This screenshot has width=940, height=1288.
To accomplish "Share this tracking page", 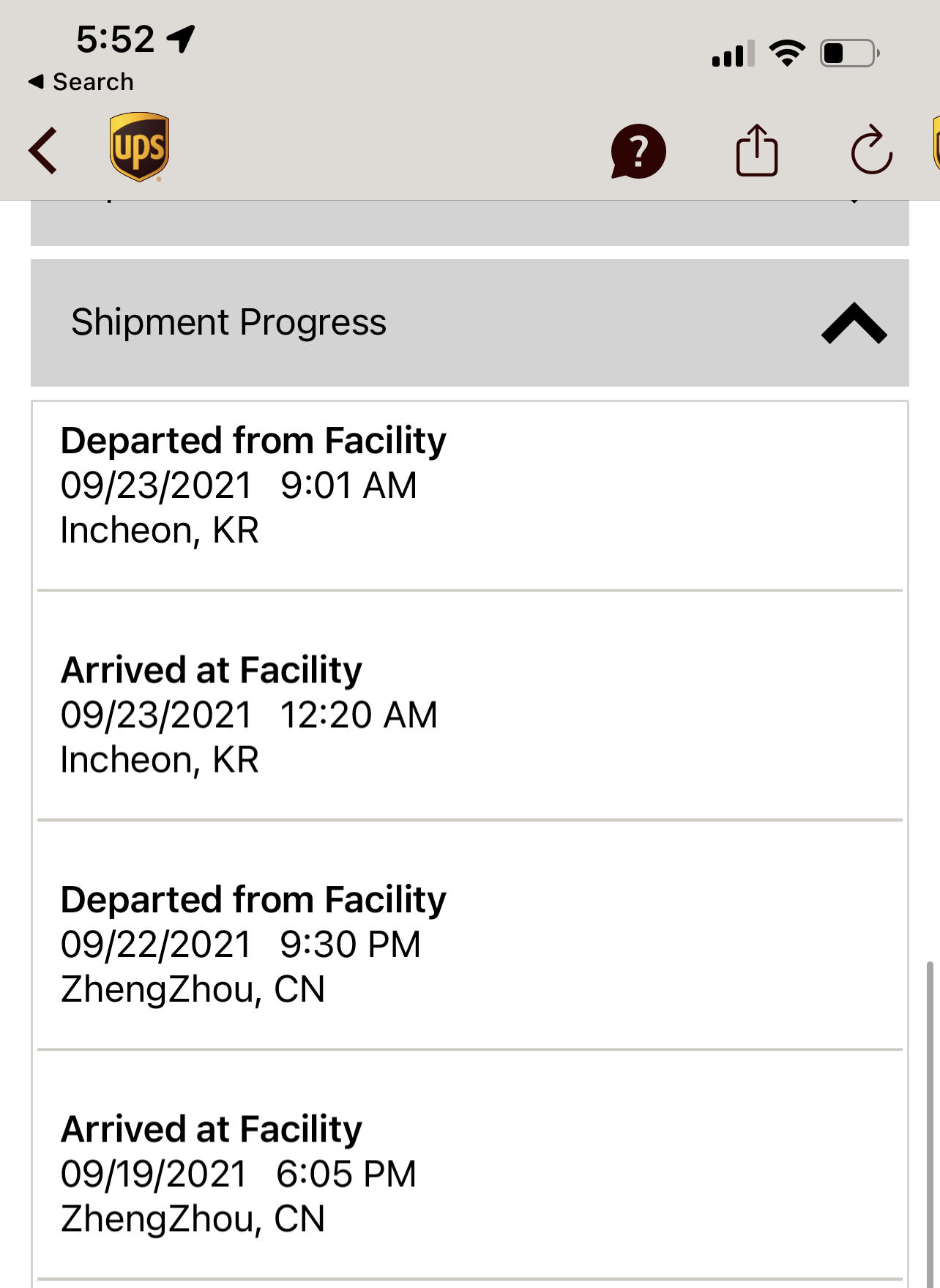I will pyautogui.click(x=756, y=151).
